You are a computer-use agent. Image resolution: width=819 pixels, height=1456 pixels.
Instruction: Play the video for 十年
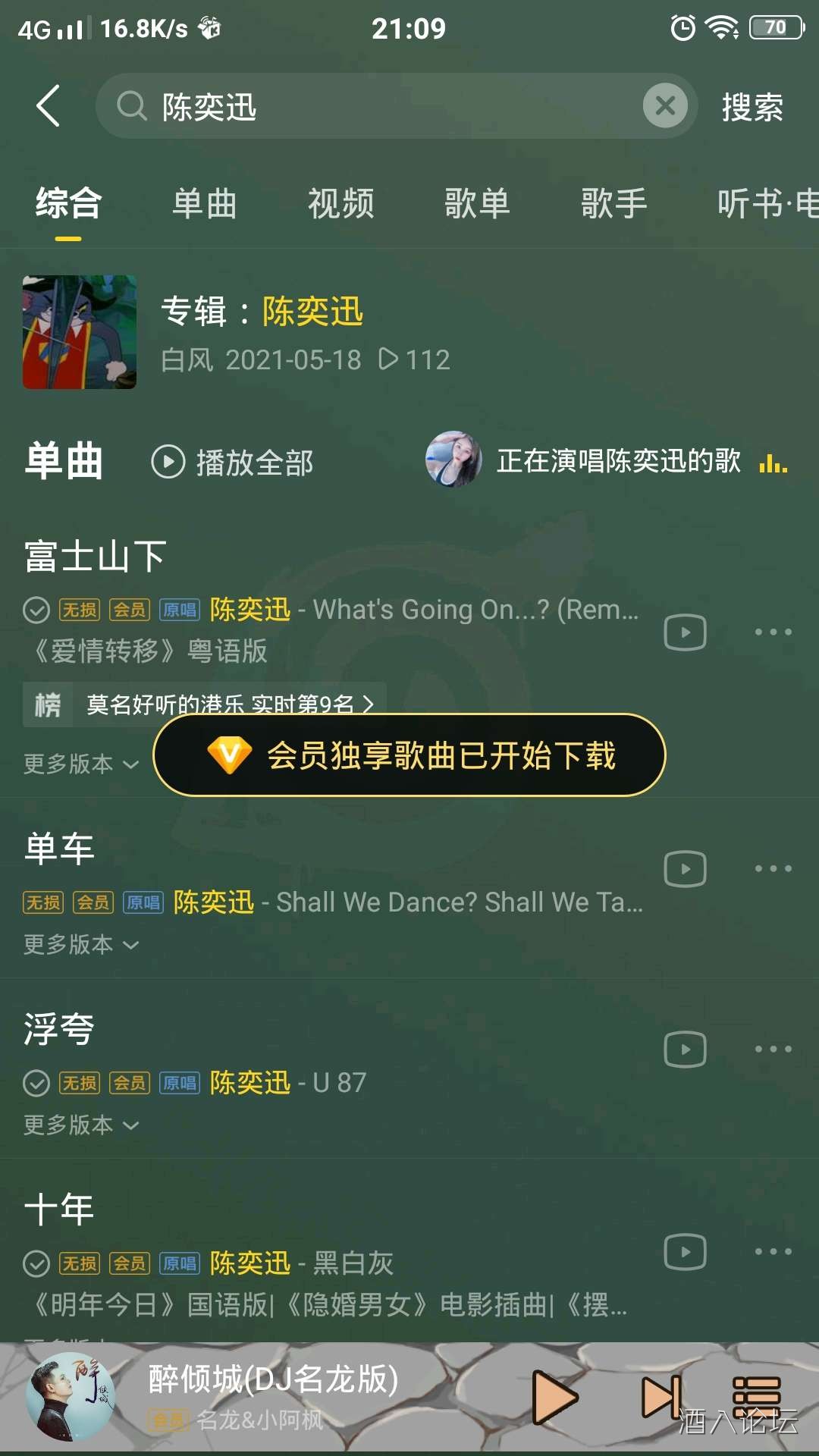(685, 1252)
